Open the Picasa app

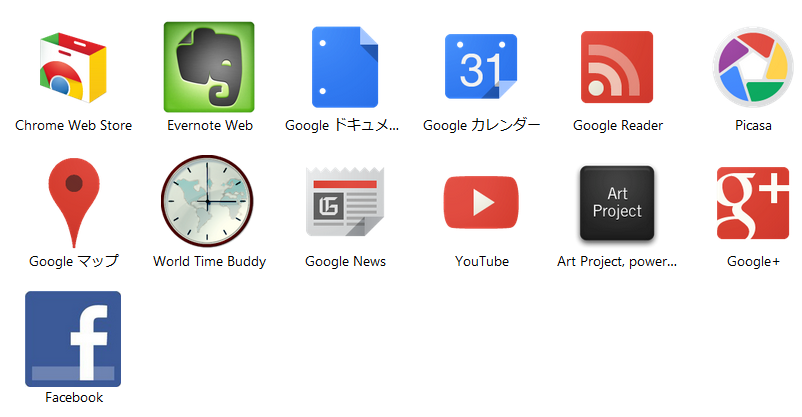pyautogui.click(x=753, y=68)
